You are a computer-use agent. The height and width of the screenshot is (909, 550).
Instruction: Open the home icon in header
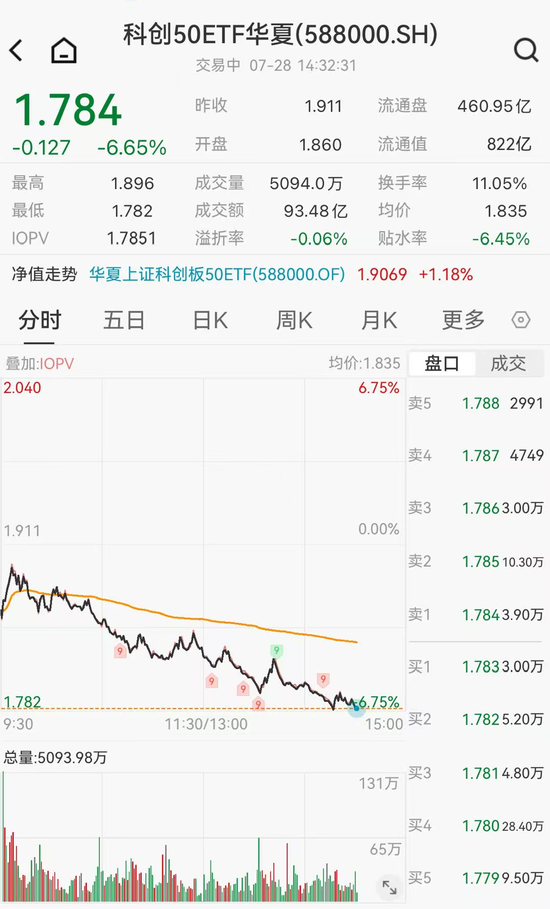pyautogui.click(x=64, y=50)
